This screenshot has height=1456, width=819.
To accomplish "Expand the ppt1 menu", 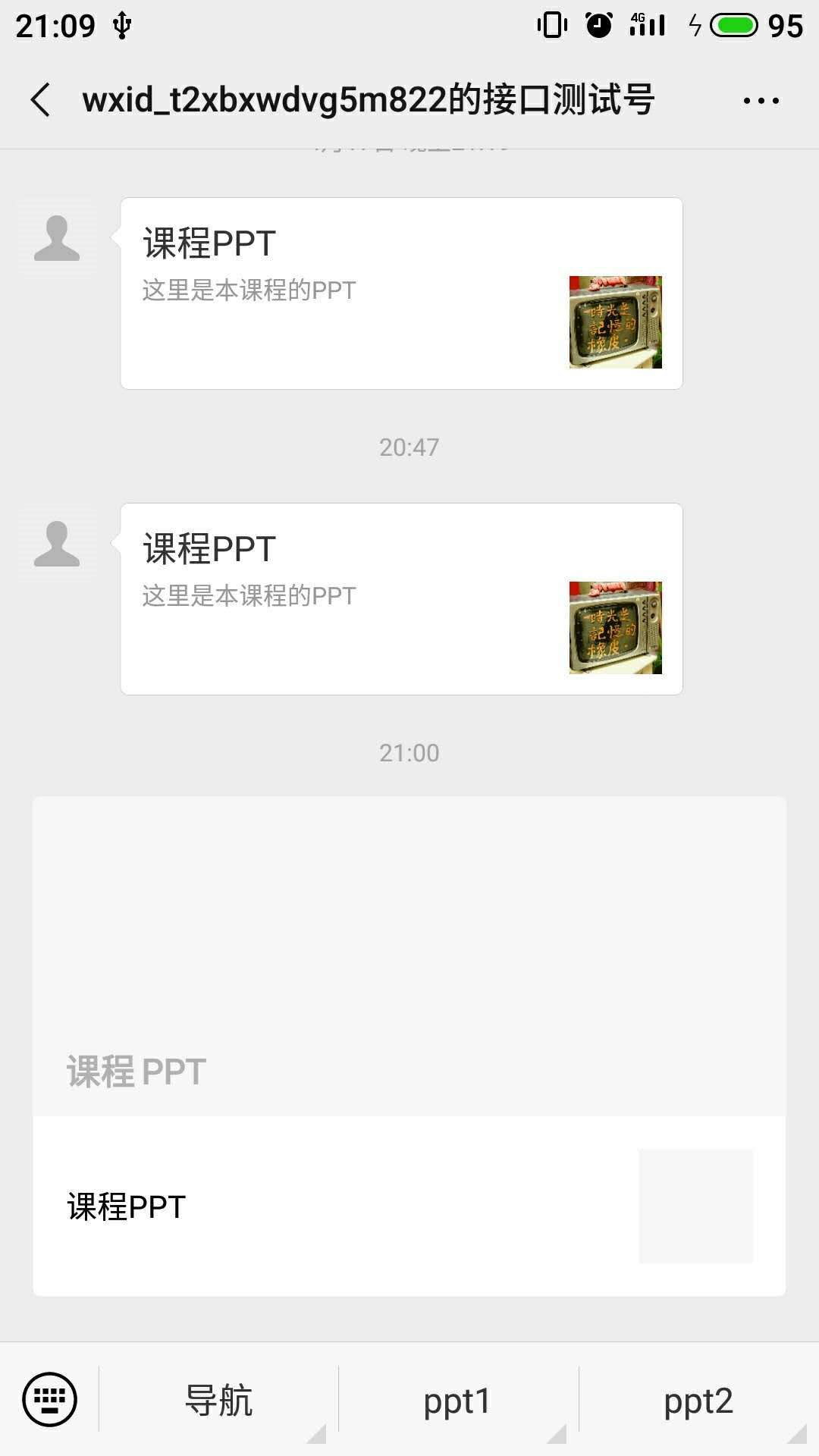I will click(457, 1400).
